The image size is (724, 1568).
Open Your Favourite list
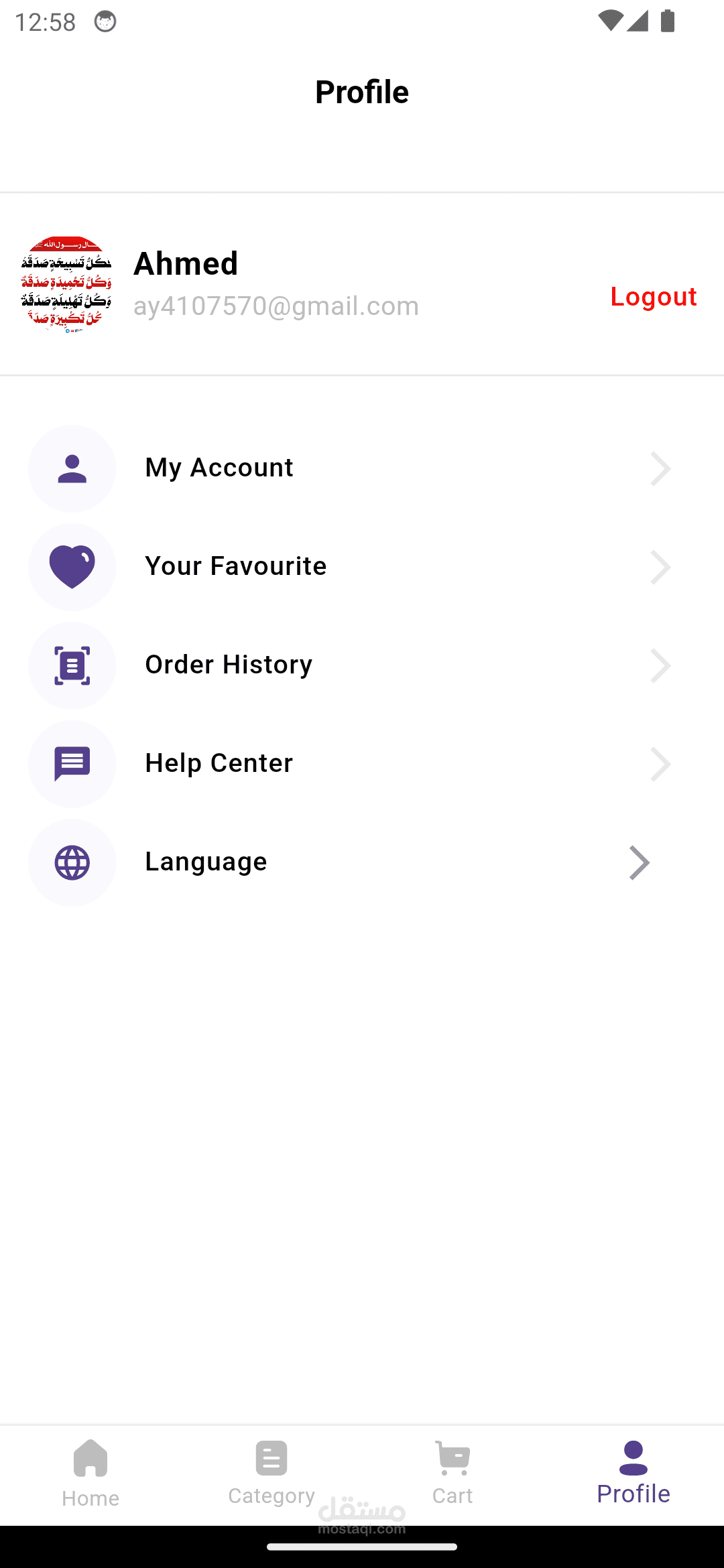(x=362, y=567)
